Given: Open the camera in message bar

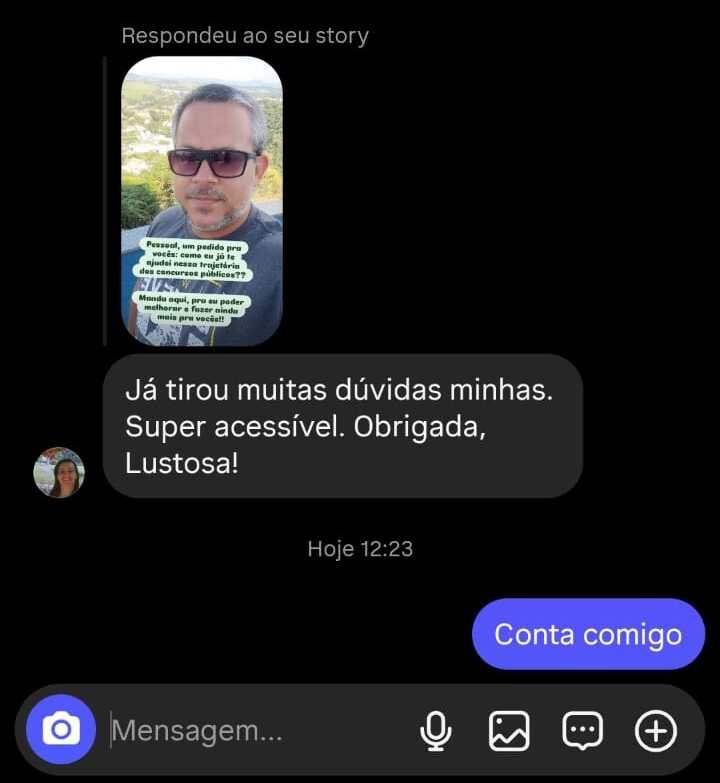Looking at the screenshot, I should click(61, 730).
